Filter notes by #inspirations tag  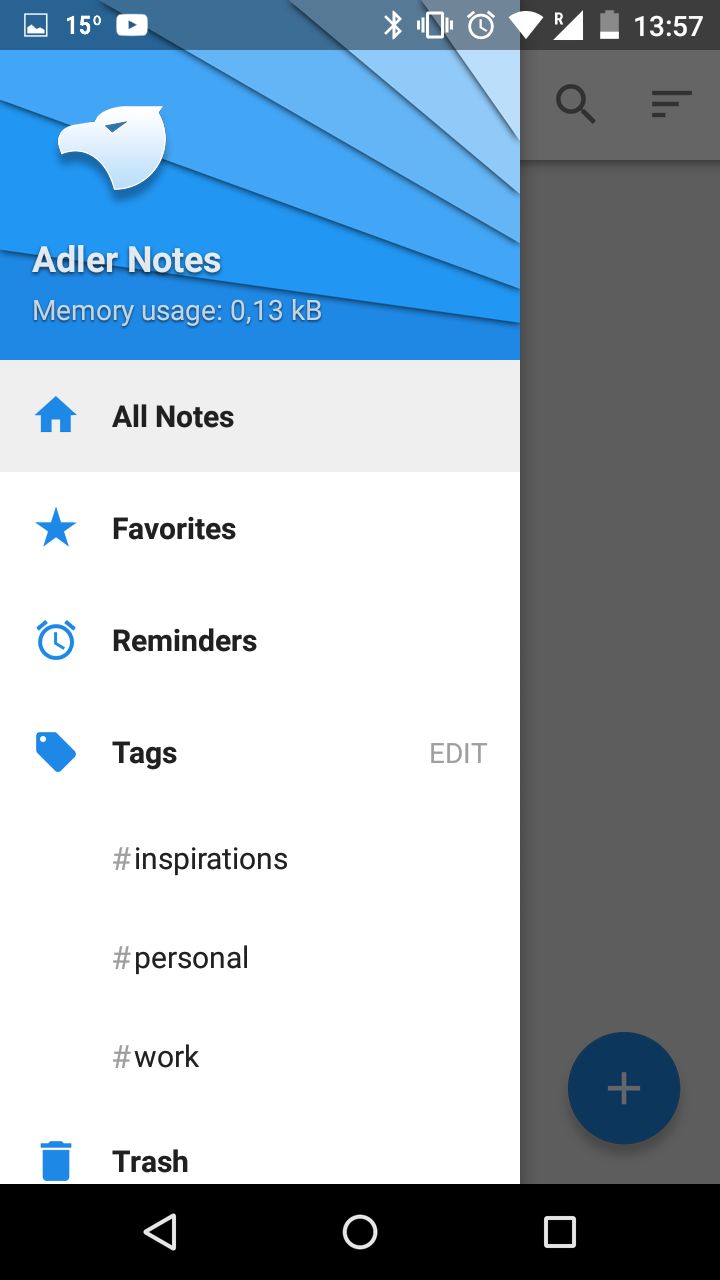[260, 859]
